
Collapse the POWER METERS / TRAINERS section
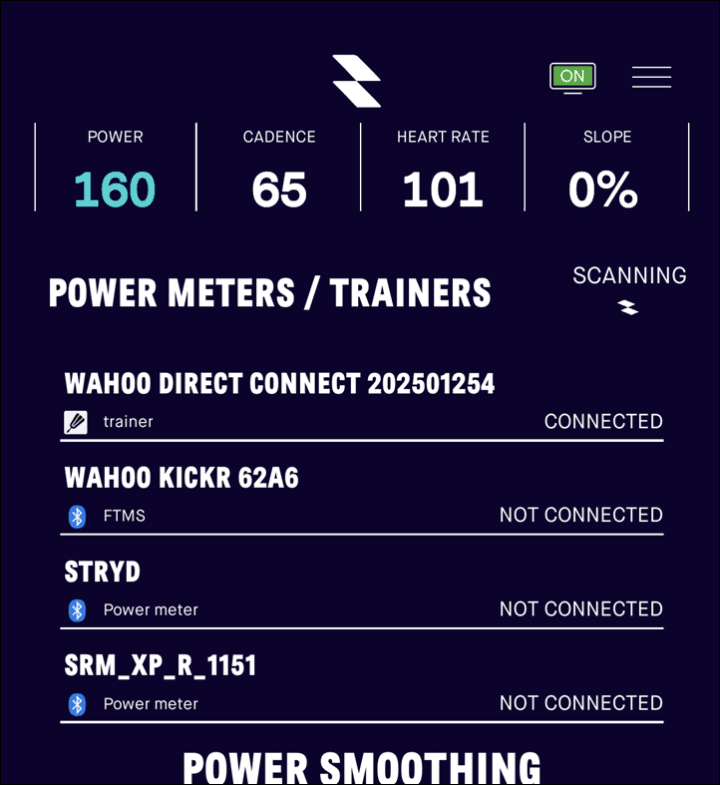(270, 292)
